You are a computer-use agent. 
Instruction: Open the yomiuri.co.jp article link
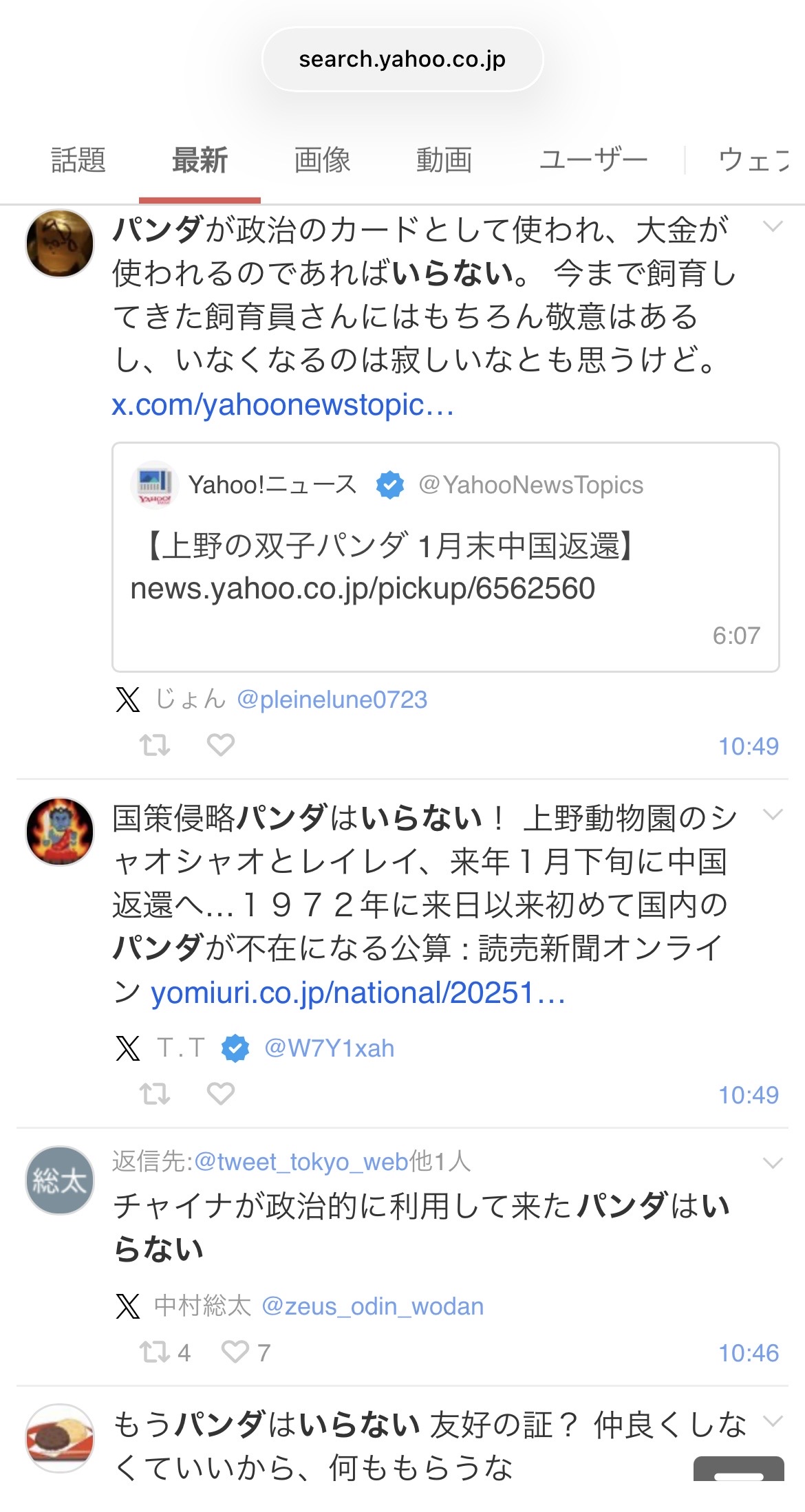pyautogui.click(x=358, y=993)
